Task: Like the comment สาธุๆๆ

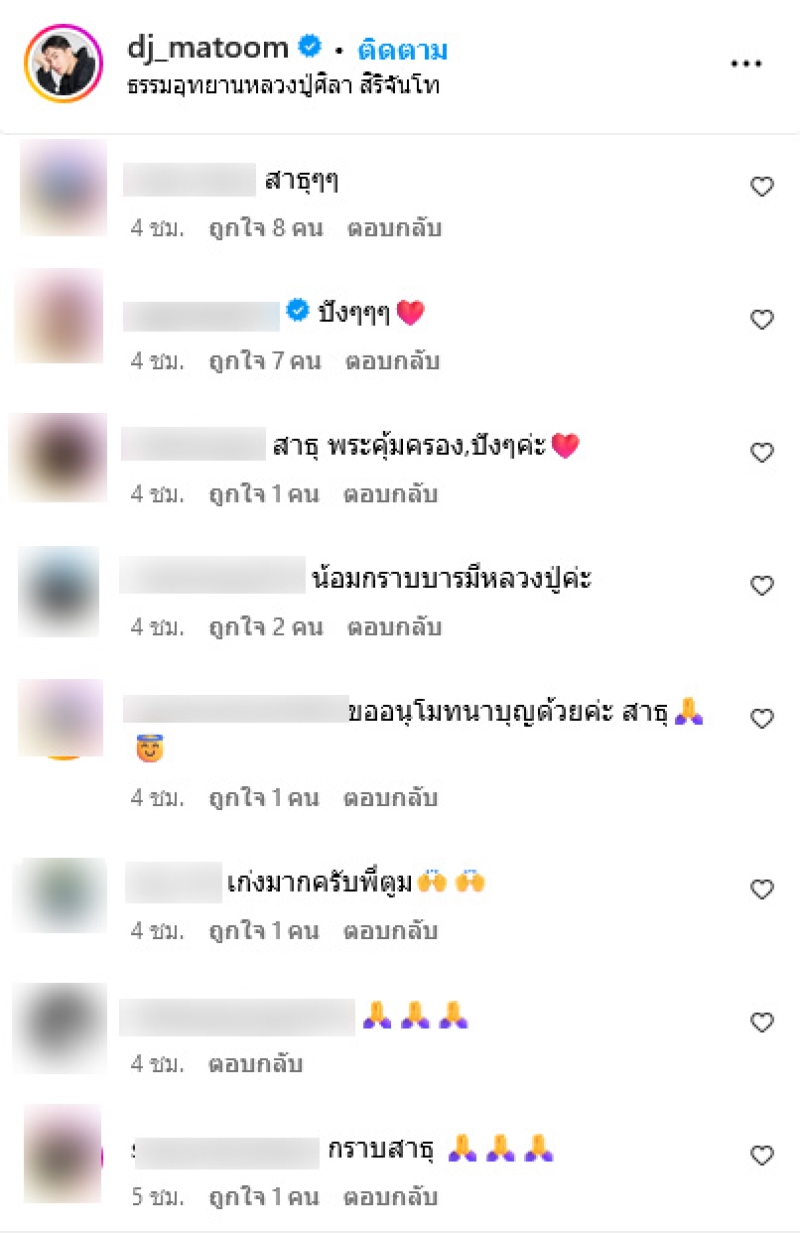Action: tap(762, 187)
